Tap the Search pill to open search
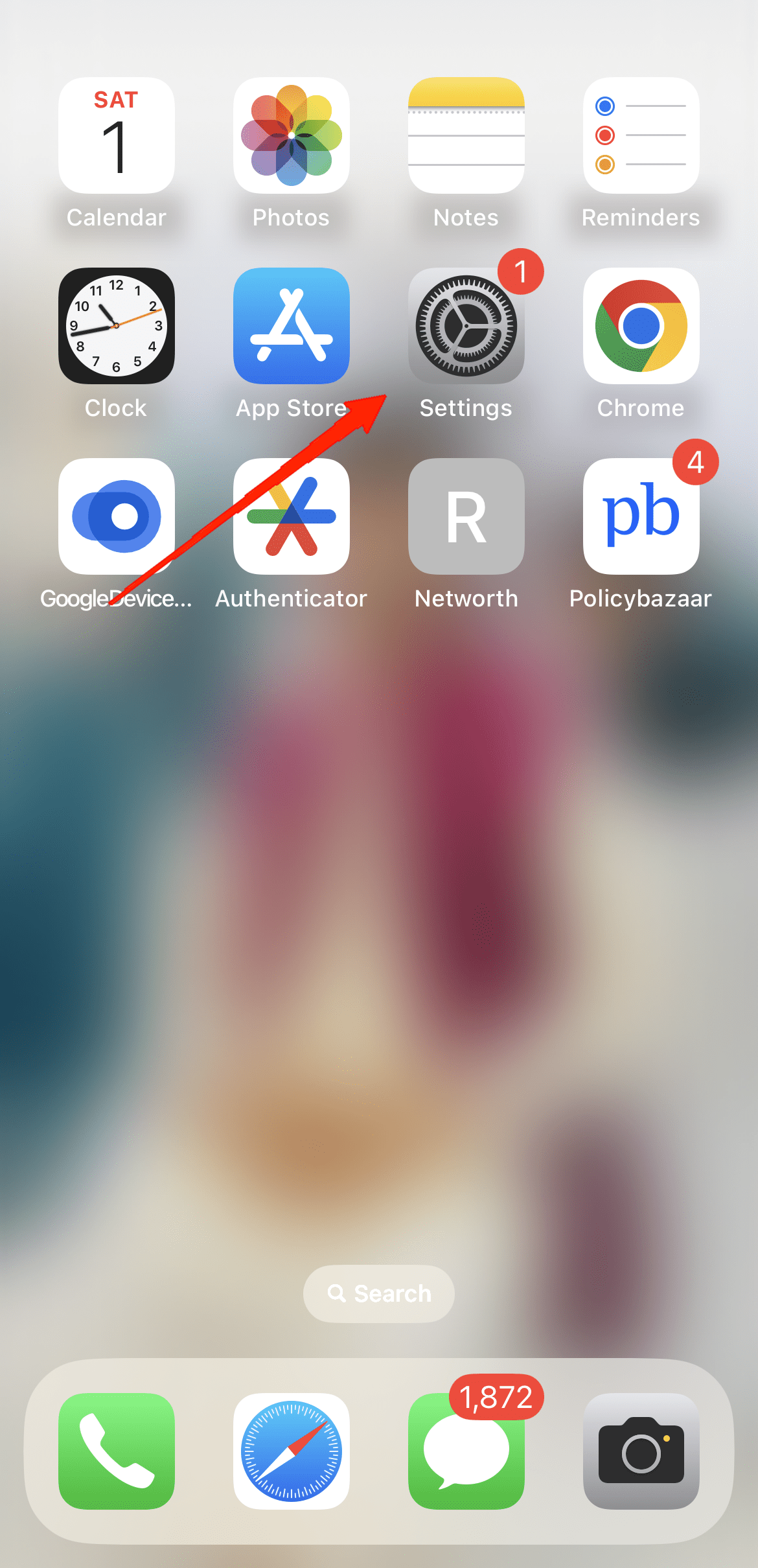Image resolution: width=758 pixels, height=1568 pixels. pos(378,1293)
